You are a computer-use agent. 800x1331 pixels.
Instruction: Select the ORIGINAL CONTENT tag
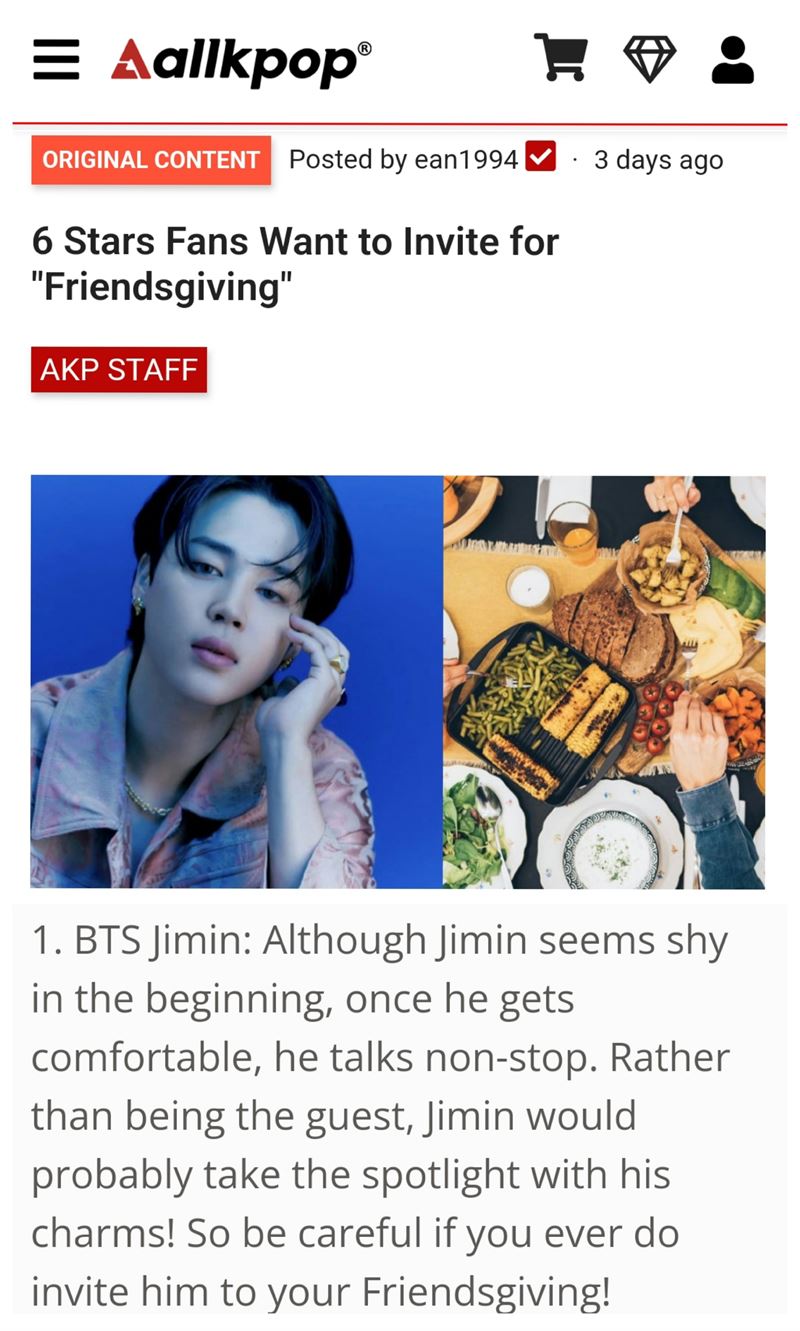coord(151,160)
